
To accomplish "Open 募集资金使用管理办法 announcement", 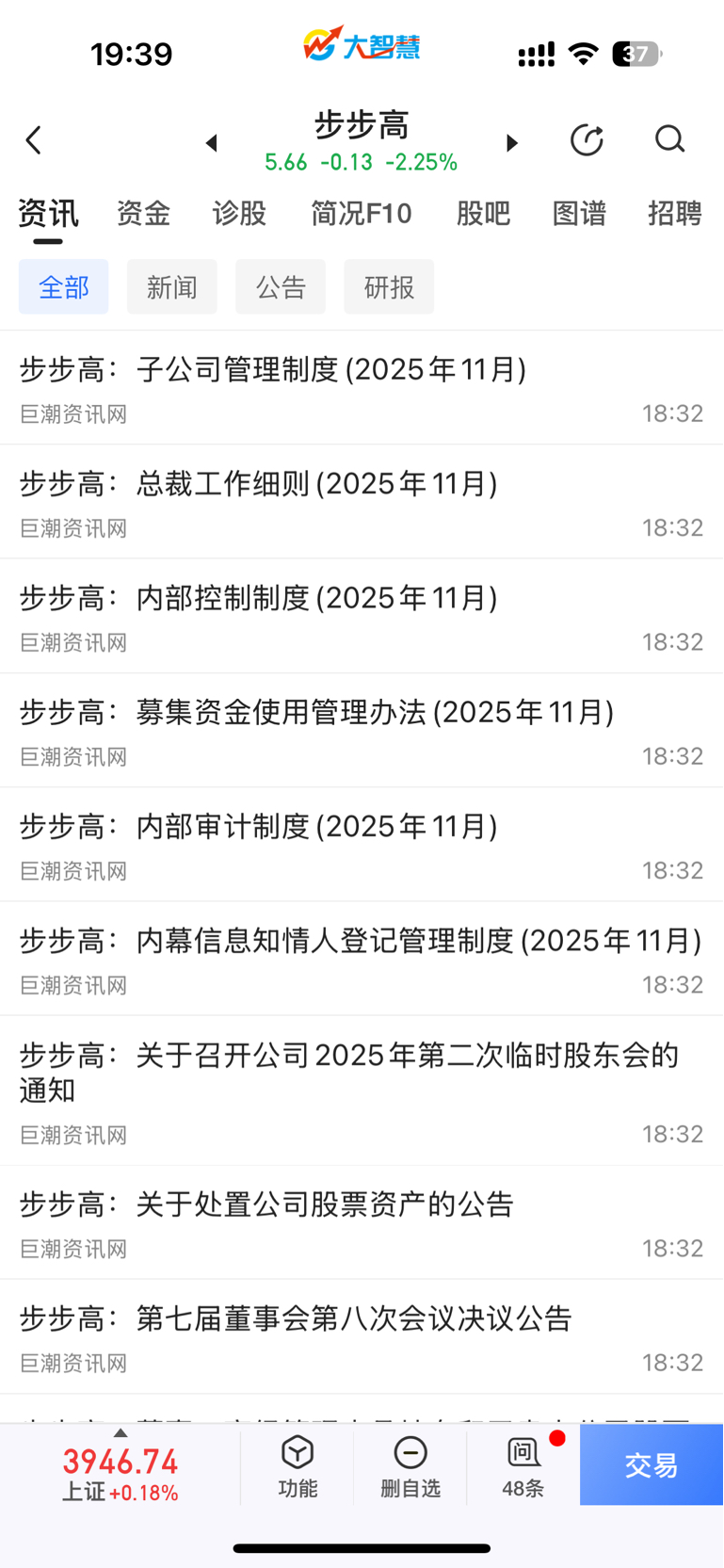I will point(362,731).
